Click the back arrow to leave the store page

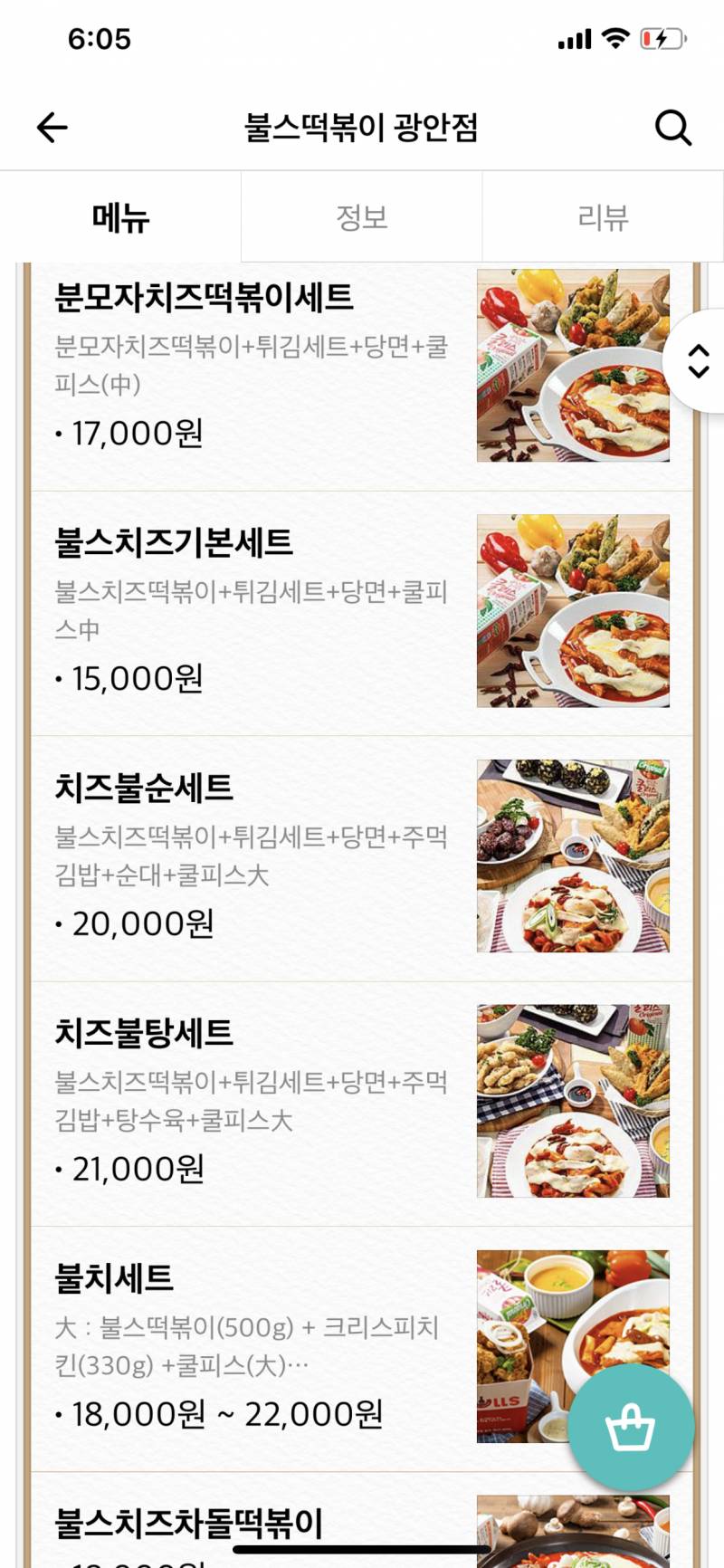click(x=52, y=127)
